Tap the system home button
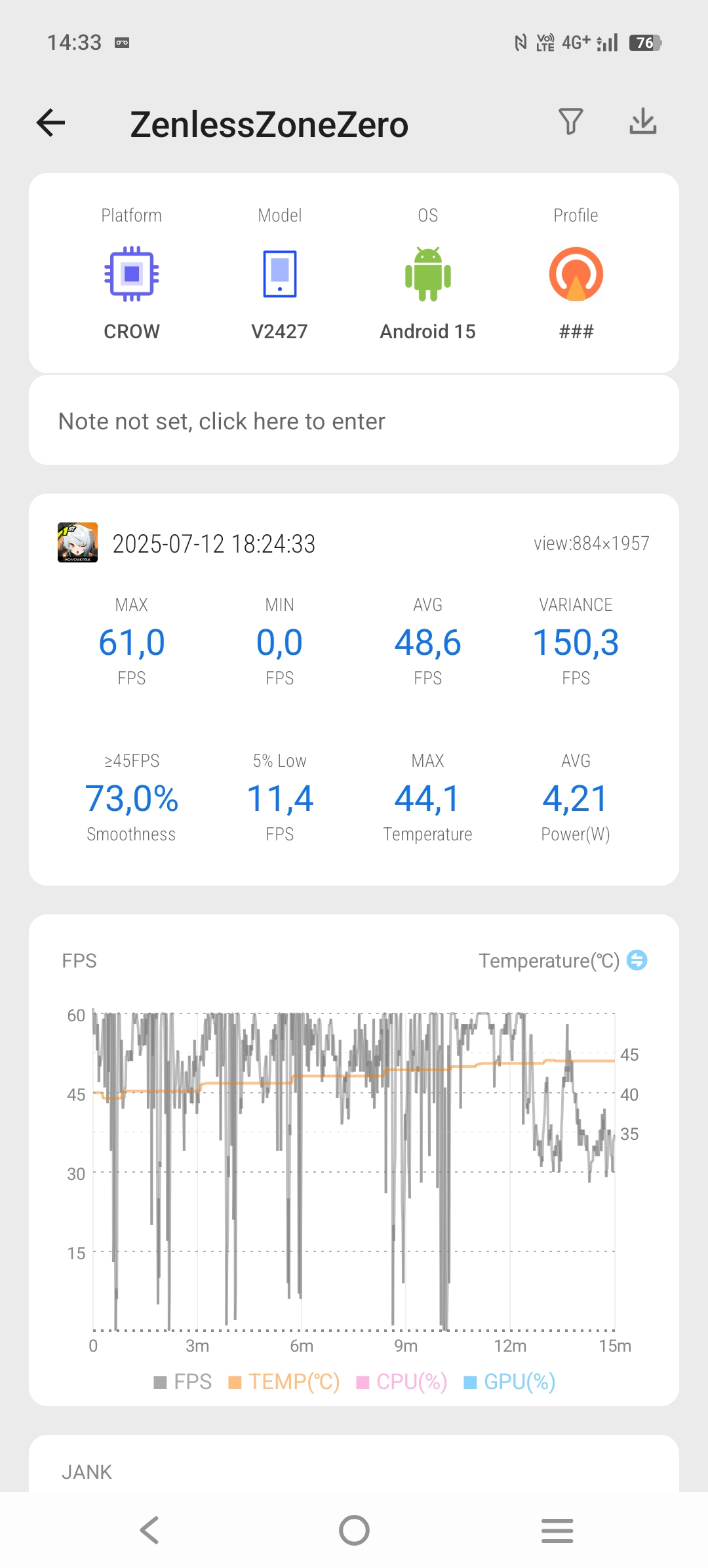Viewport: 708px width, 1568px height. pos(354,1531)
